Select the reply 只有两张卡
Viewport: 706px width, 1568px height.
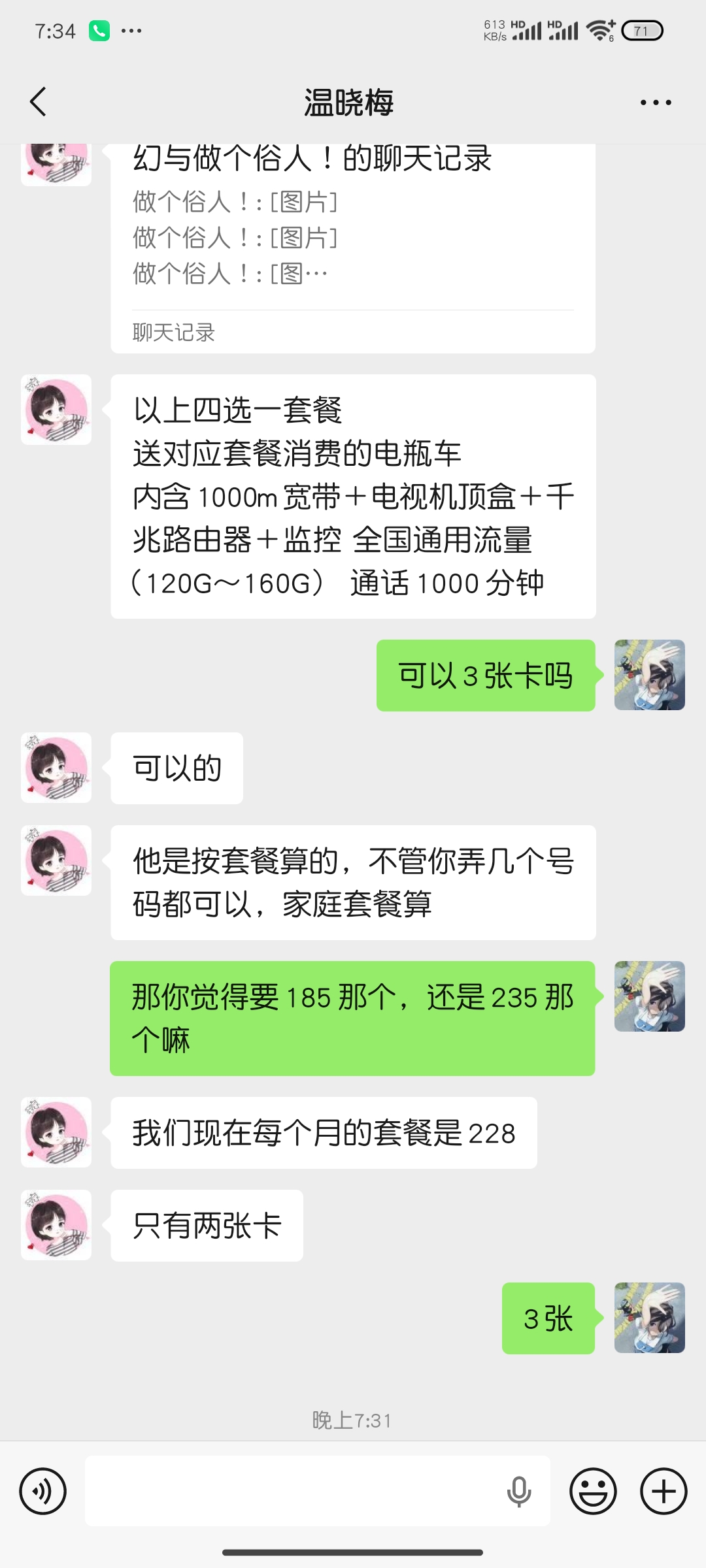click(206, 1226)
